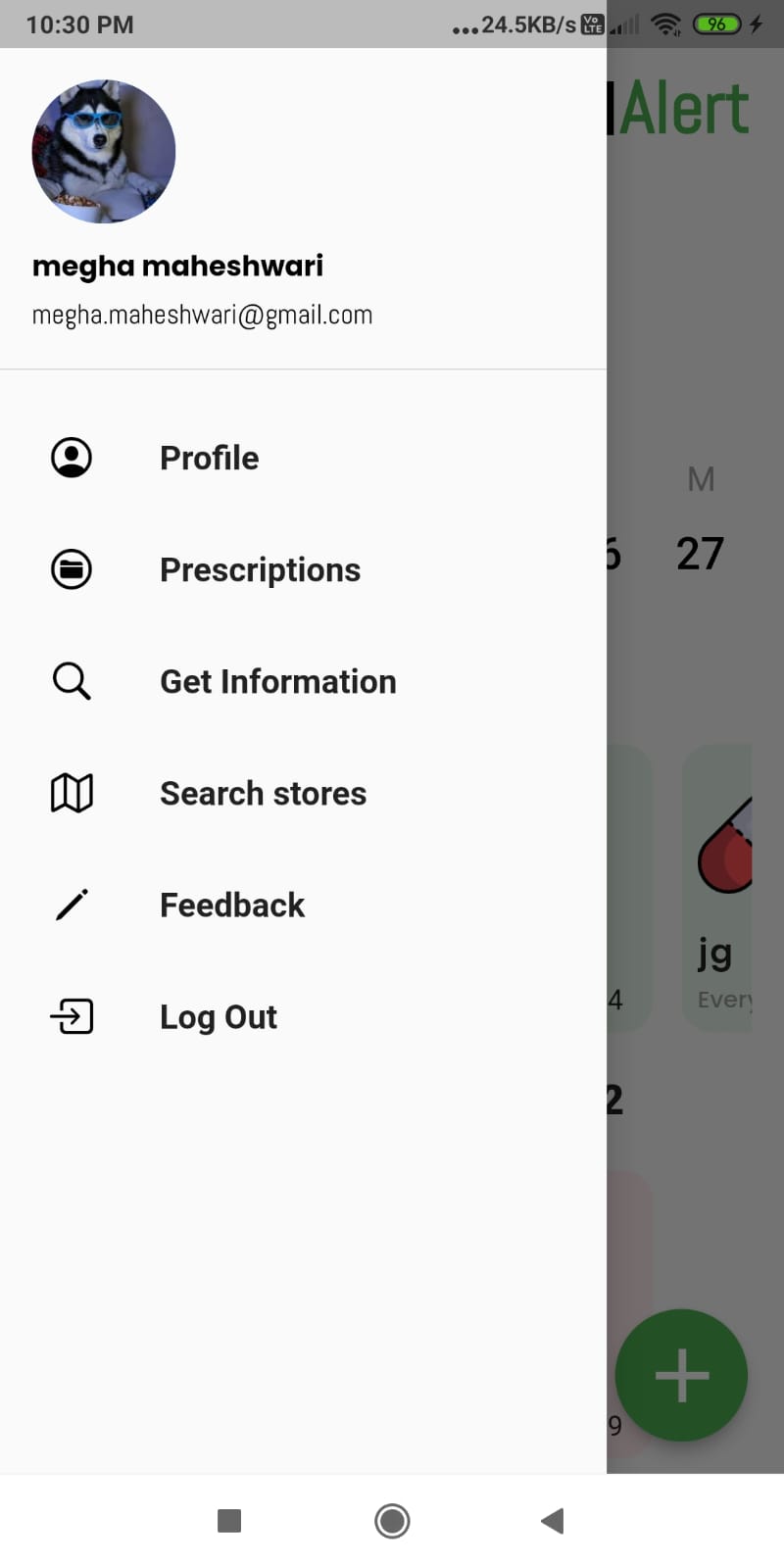
Task: Tap the megha.maheshwari email address
Action: (202, 314)
